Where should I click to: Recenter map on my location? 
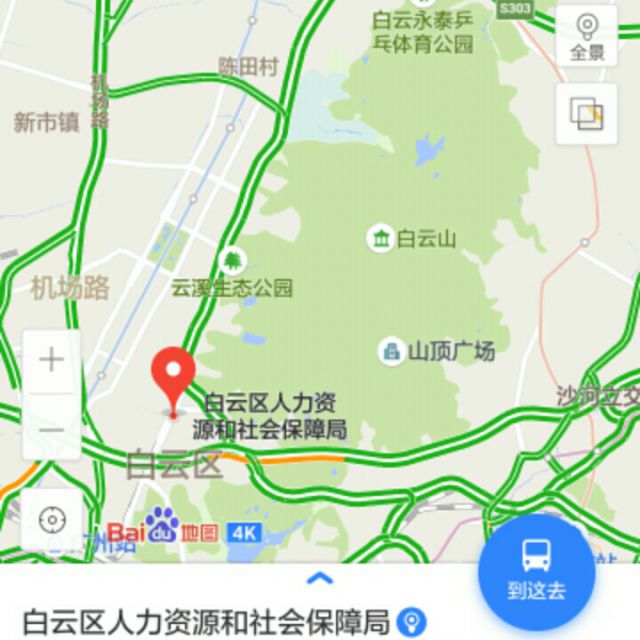click(x=51, y=520)
